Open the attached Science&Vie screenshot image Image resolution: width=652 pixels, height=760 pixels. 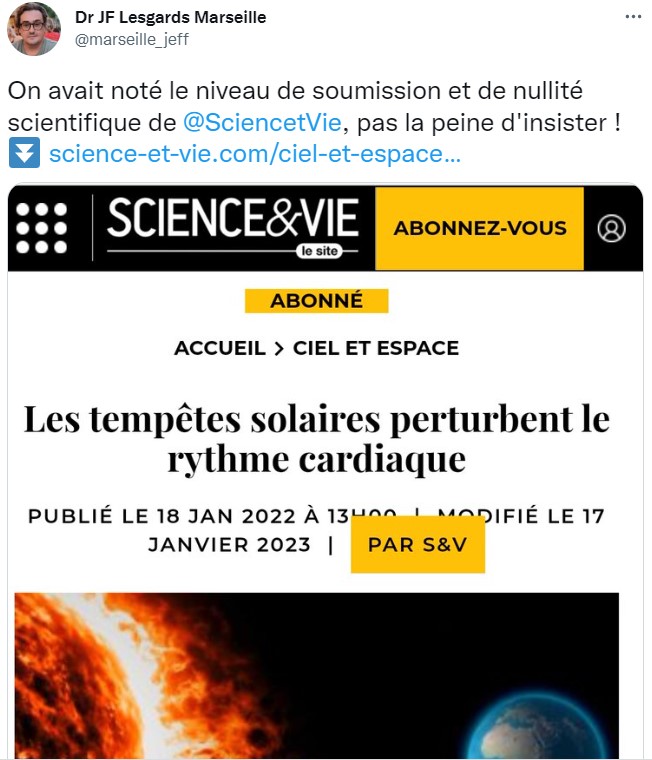pos(325,470)
